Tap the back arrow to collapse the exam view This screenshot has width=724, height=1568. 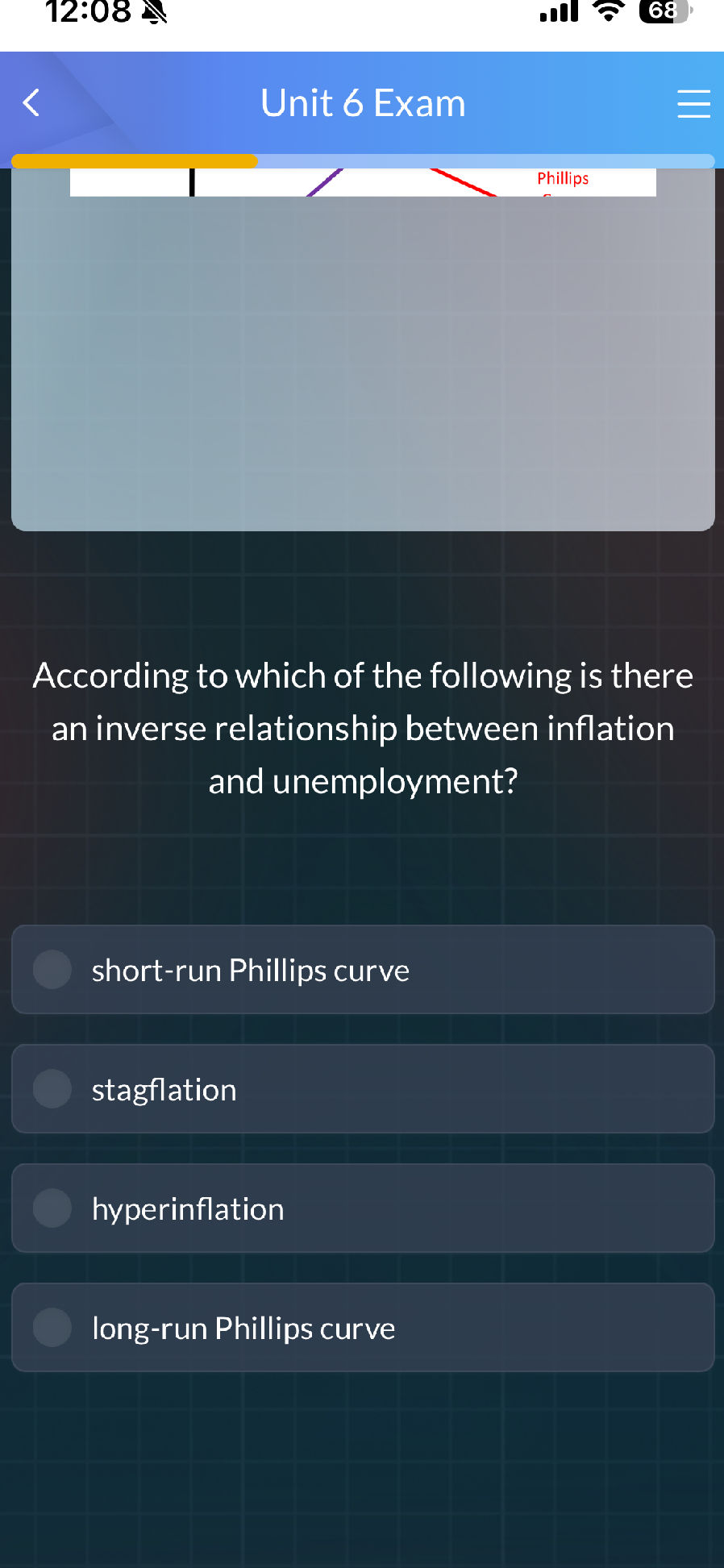(30, 103)
